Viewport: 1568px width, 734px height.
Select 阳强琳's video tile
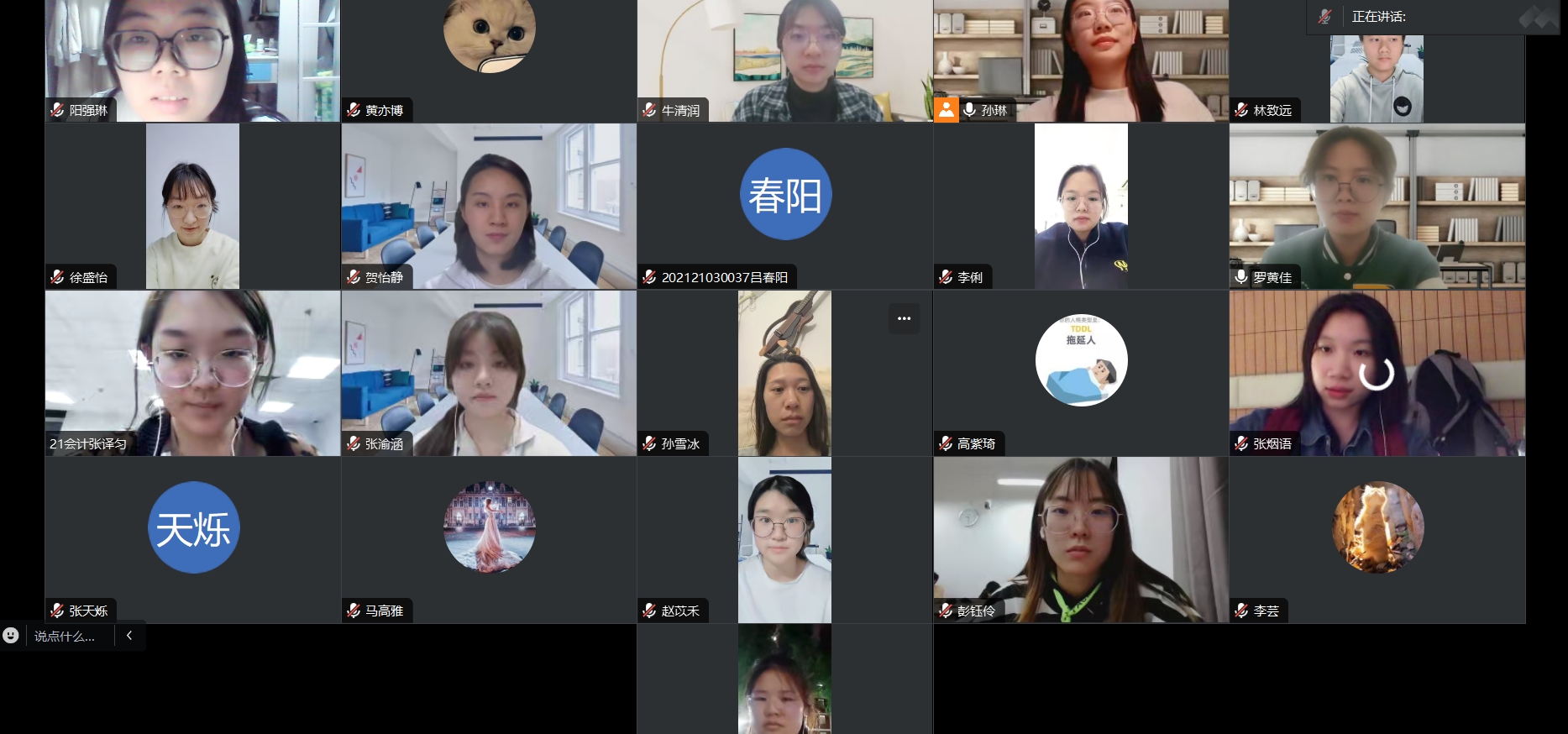coord(192,60)
